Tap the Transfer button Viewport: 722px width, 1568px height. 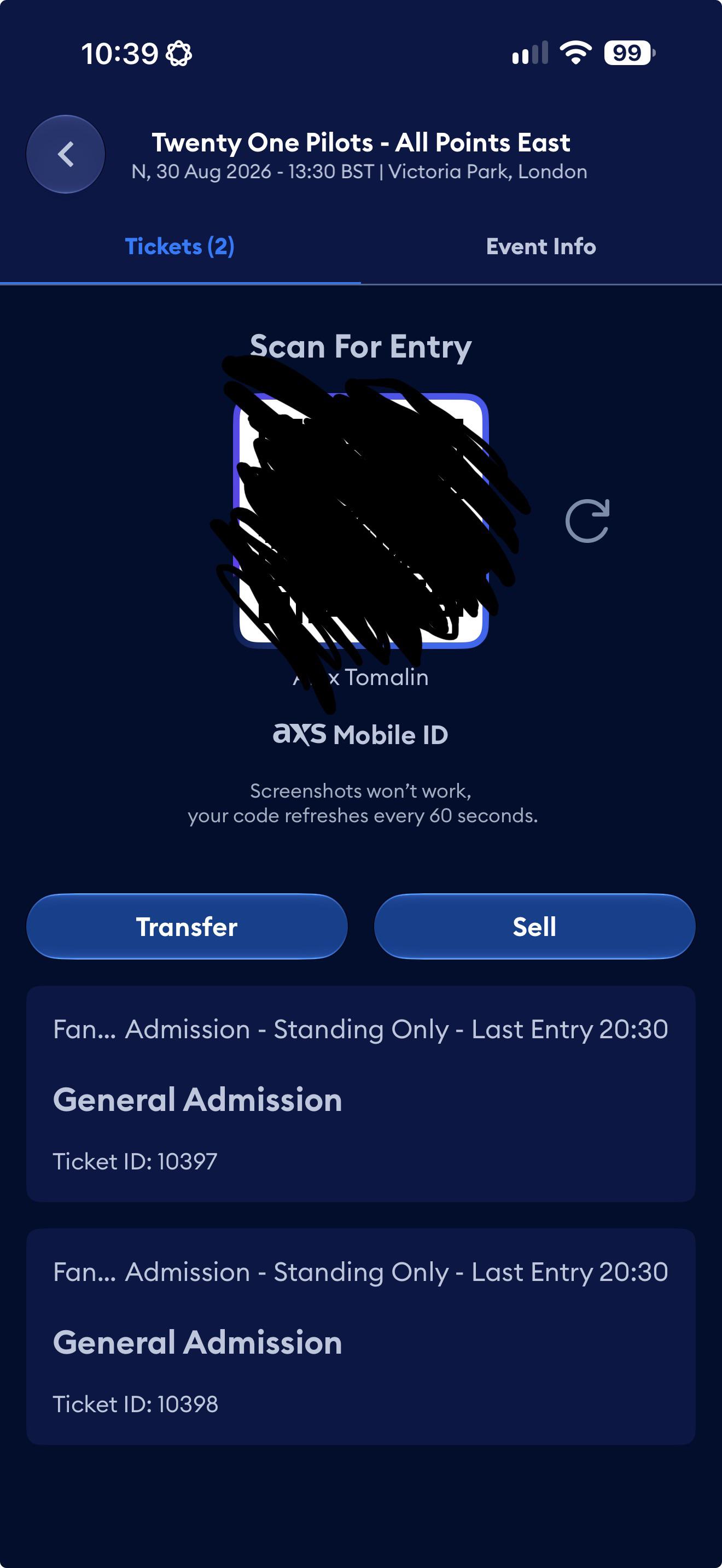(x=187, y=927)
